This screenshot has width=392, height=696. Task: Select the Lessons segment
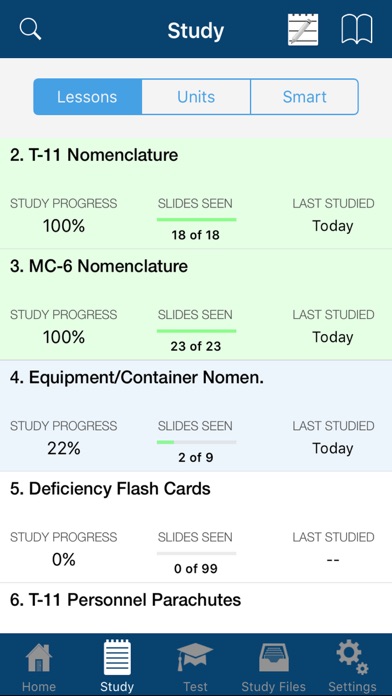point(87,97)
